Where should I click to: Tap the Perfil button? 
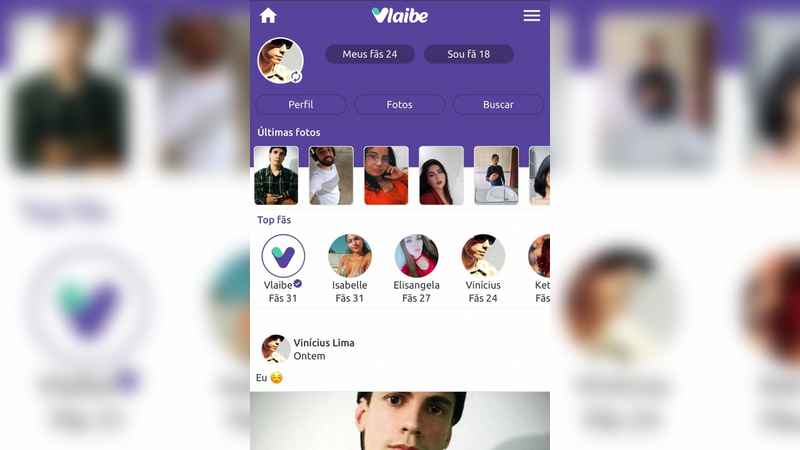(301, 104)
